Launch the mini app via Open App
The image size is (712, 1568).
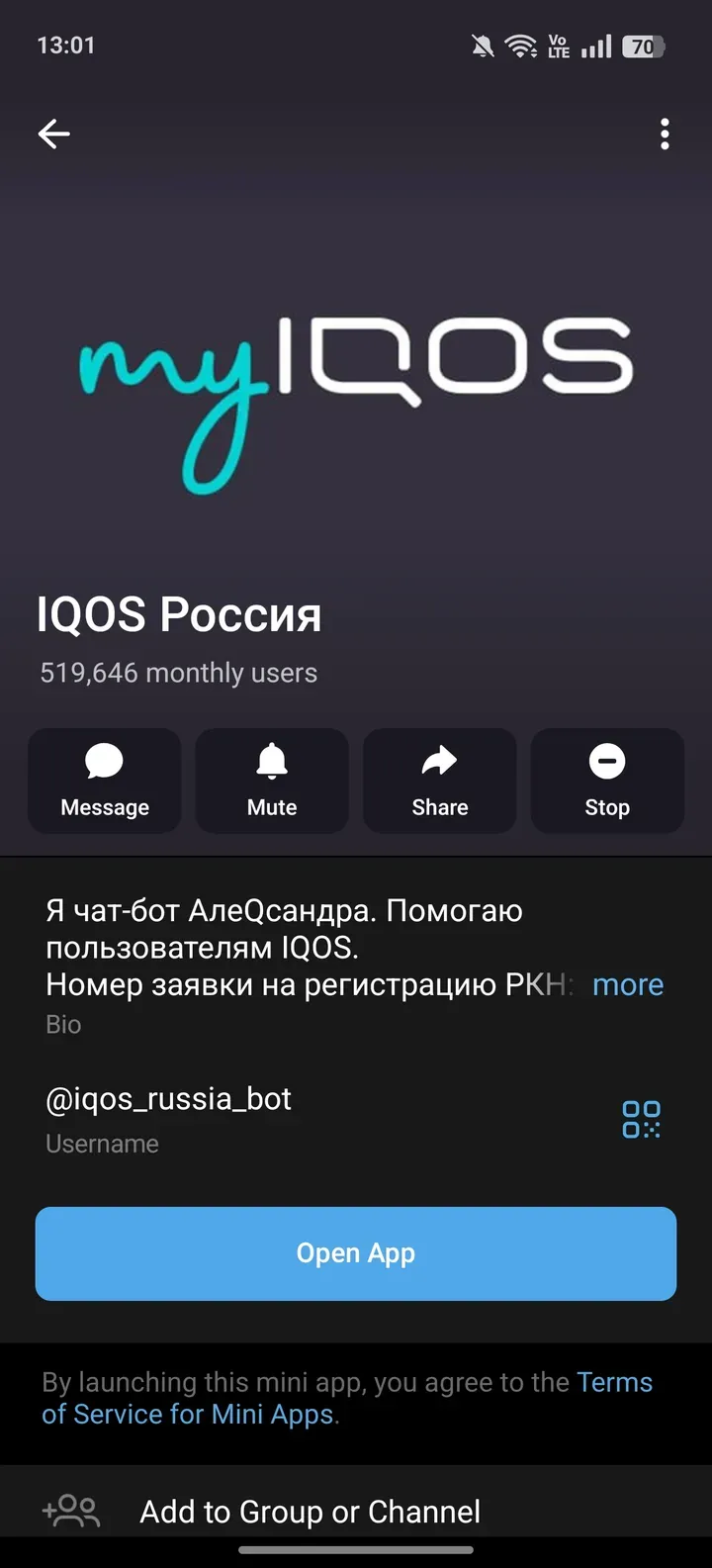355,1252
